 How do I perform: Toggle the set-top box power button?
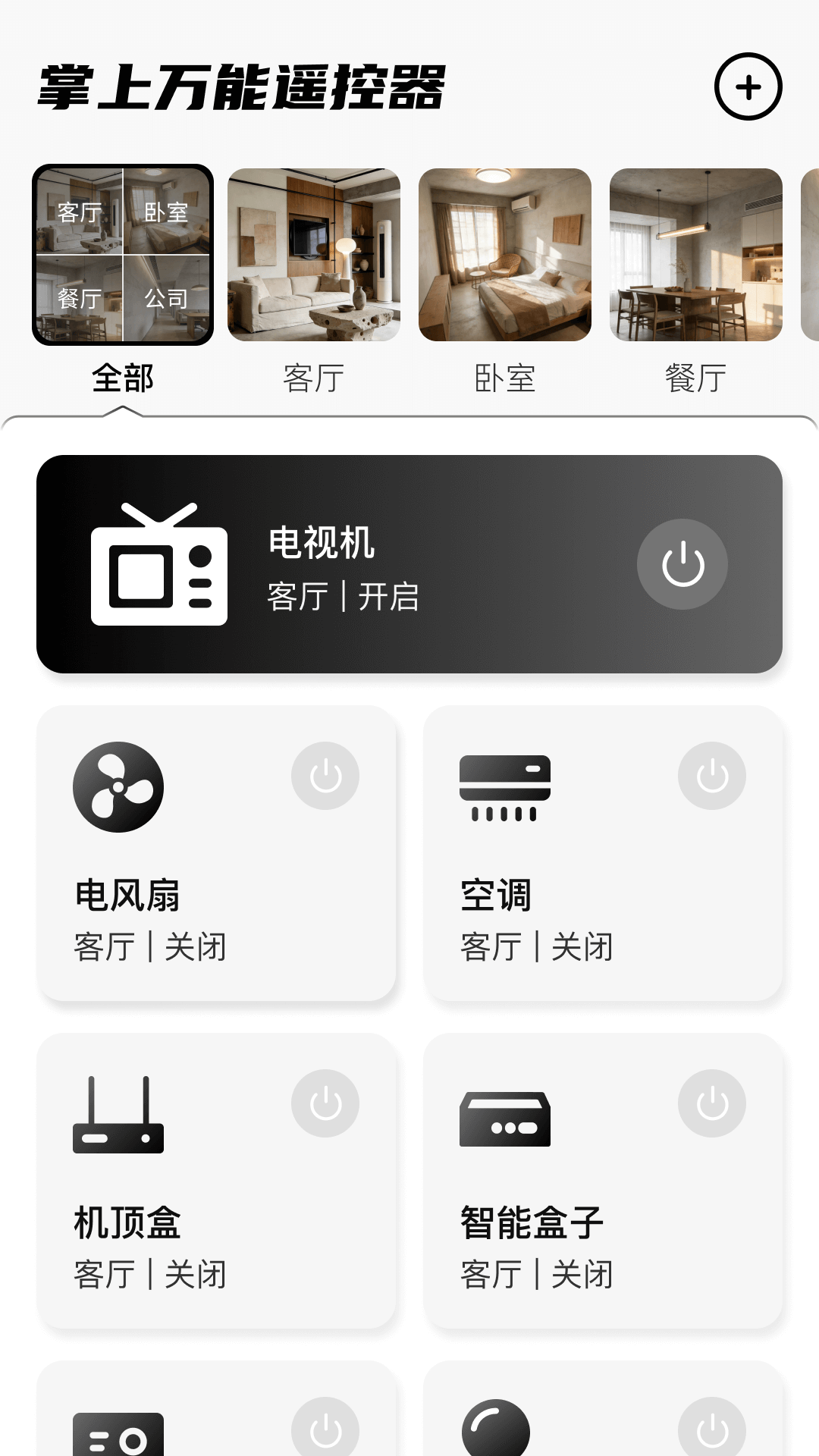[x=325, y=1103]
